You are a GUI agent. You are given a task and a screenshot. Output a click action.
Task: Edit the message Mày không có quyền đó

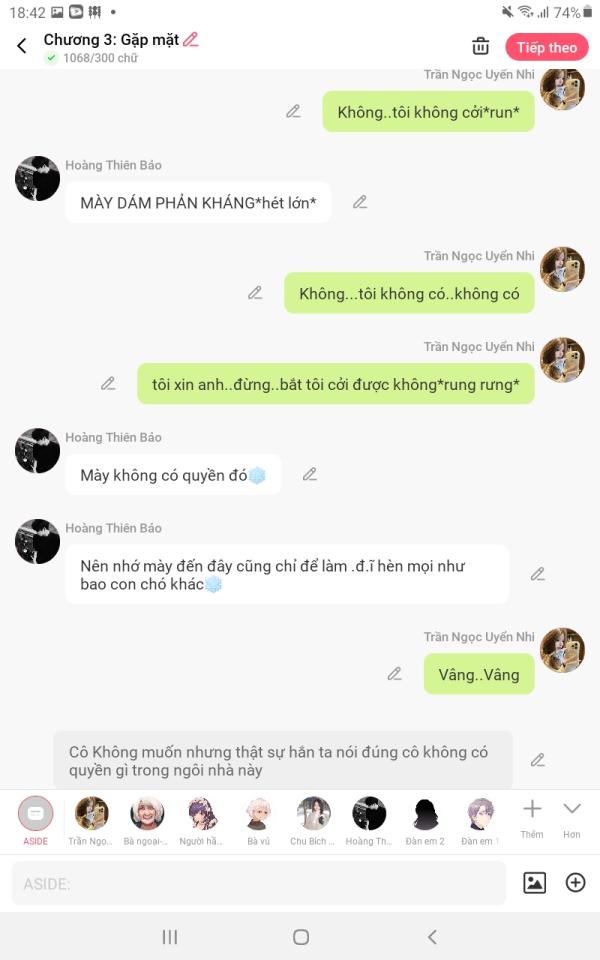pos(310,474)
